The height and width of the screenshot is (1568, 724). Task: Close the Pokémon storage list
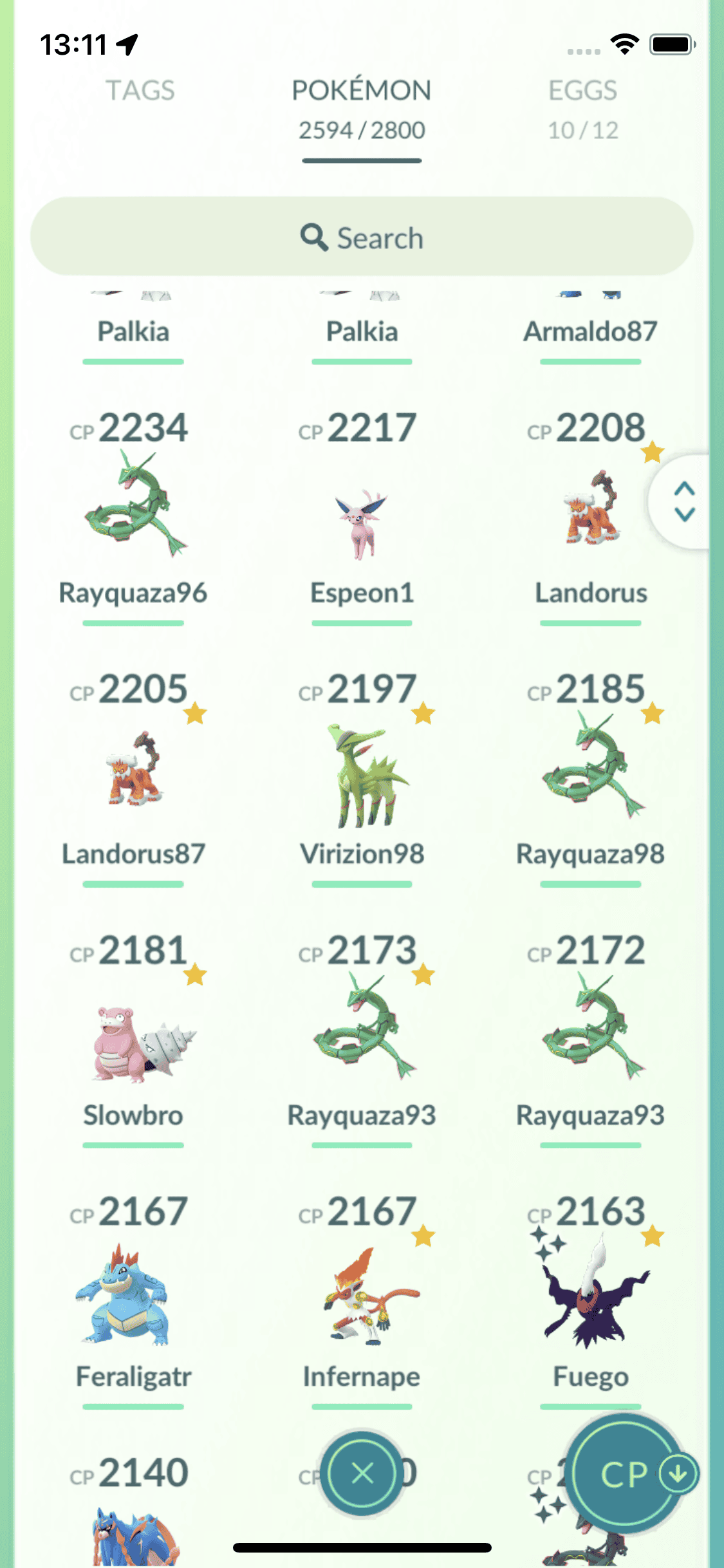[362, 1473]
